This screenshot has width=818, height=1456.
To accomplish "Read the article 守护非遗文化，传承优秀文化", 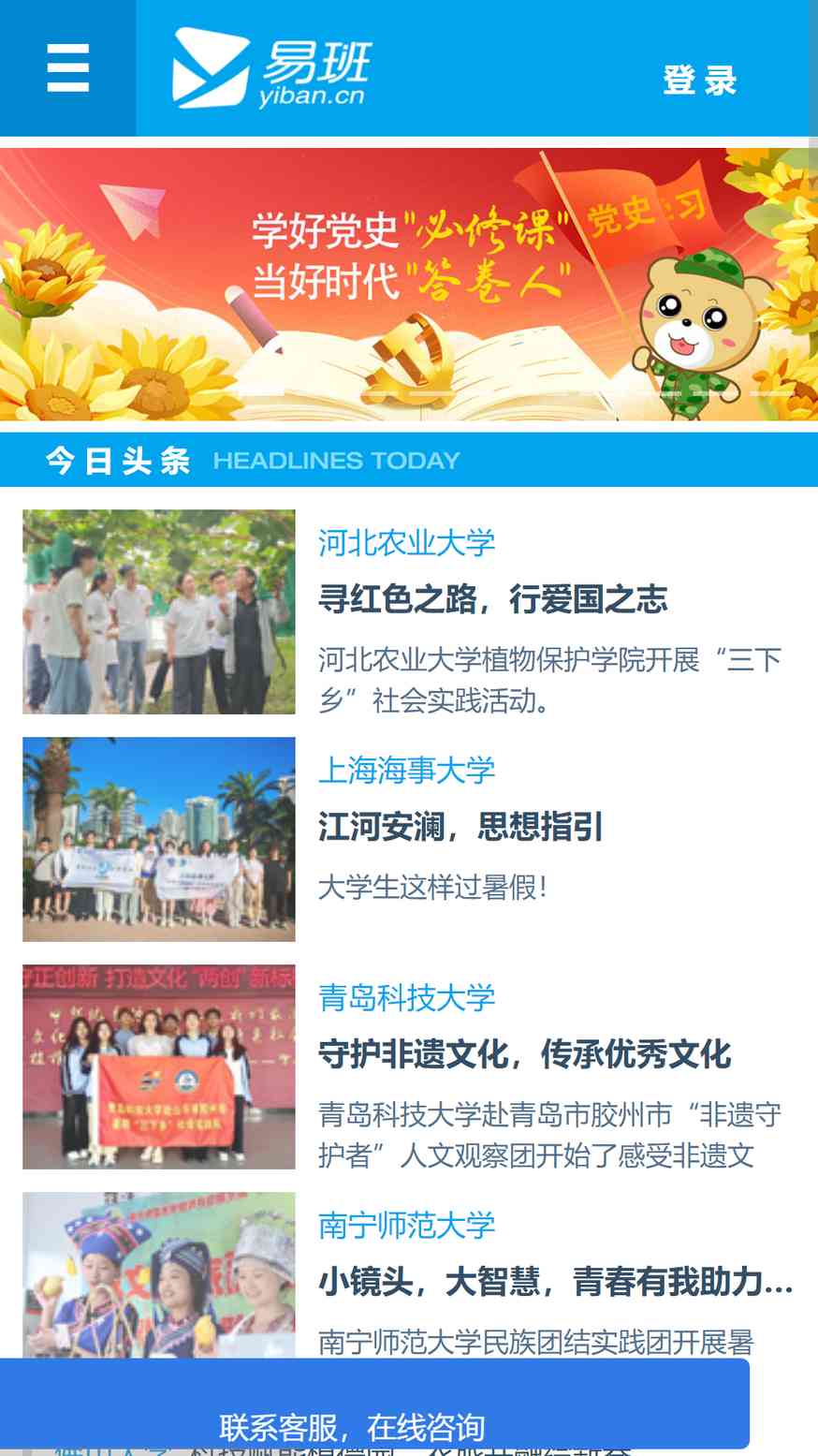I will [x=524, y=1054].
